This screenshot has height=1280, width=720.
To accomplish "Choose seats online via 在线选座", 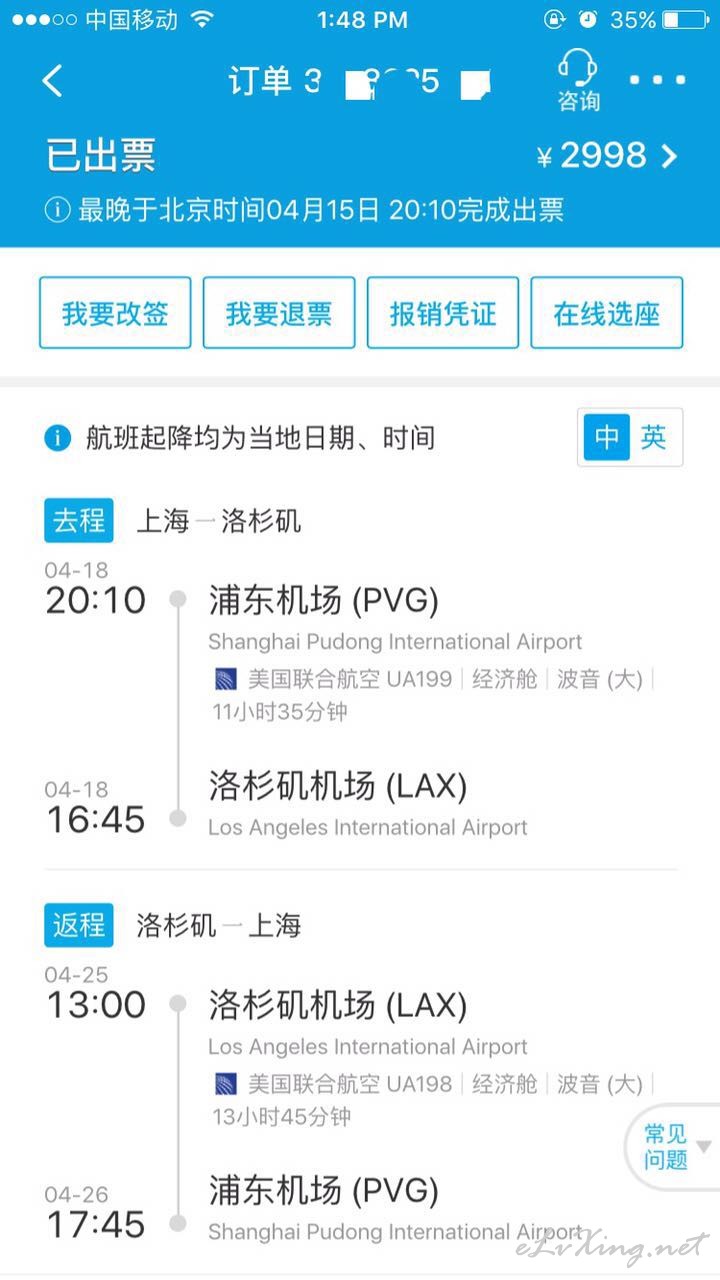I will pos(607,313).
